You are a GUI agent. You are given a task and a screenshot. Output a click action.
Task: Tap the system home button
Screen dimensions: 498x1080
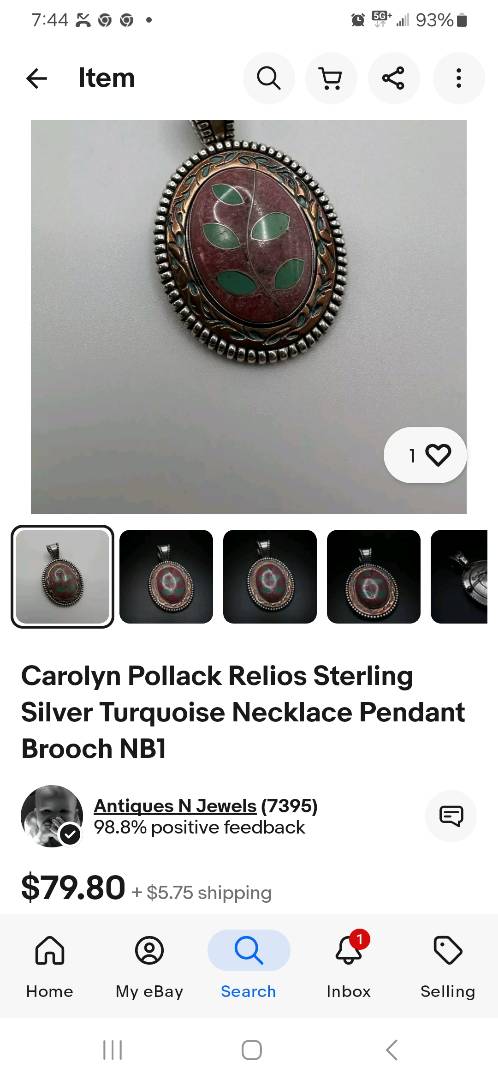tap(251, 1050)
